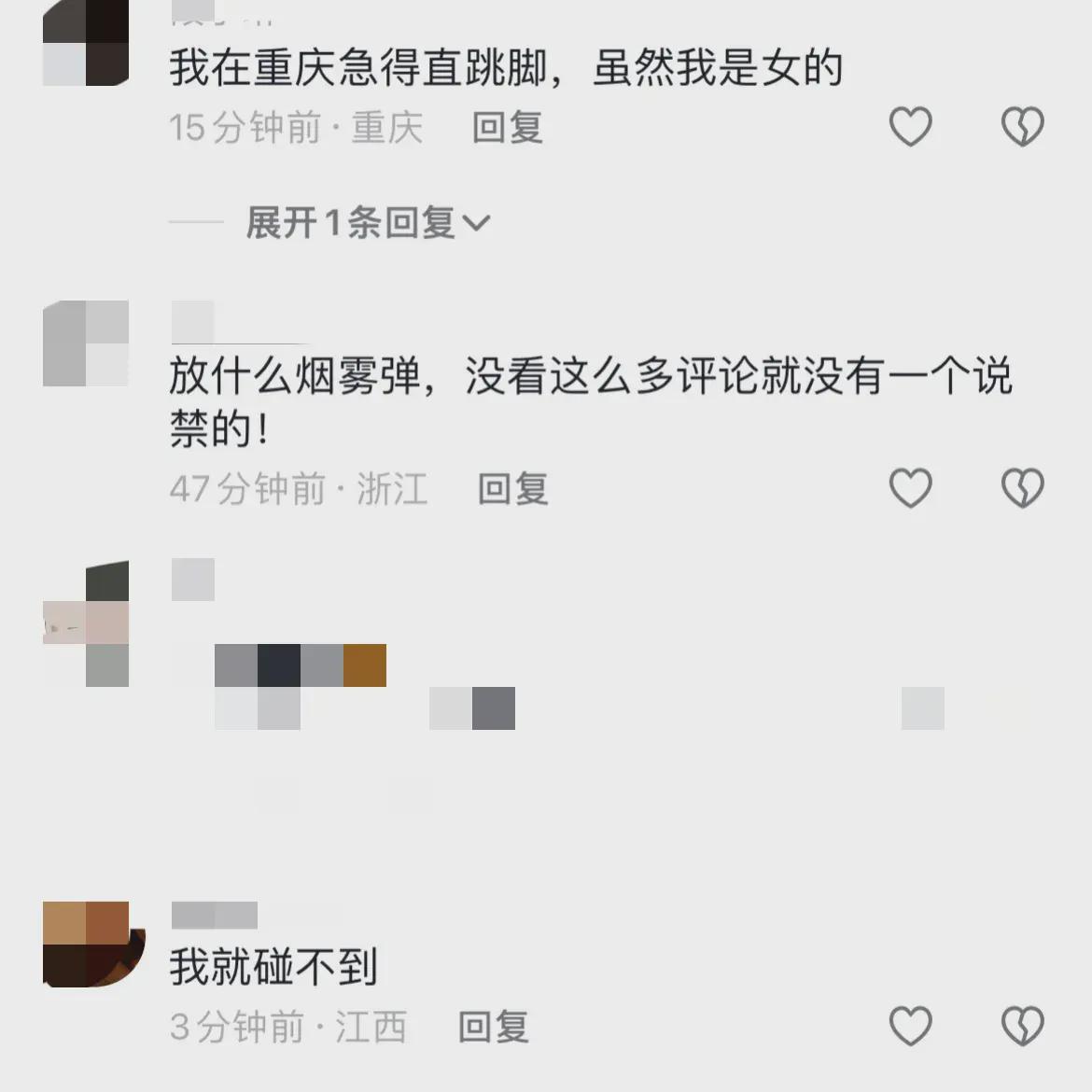1092x1092 pixels.
Task: Reply to the Jiangxi comment
Action: (x=493, y=1028)
